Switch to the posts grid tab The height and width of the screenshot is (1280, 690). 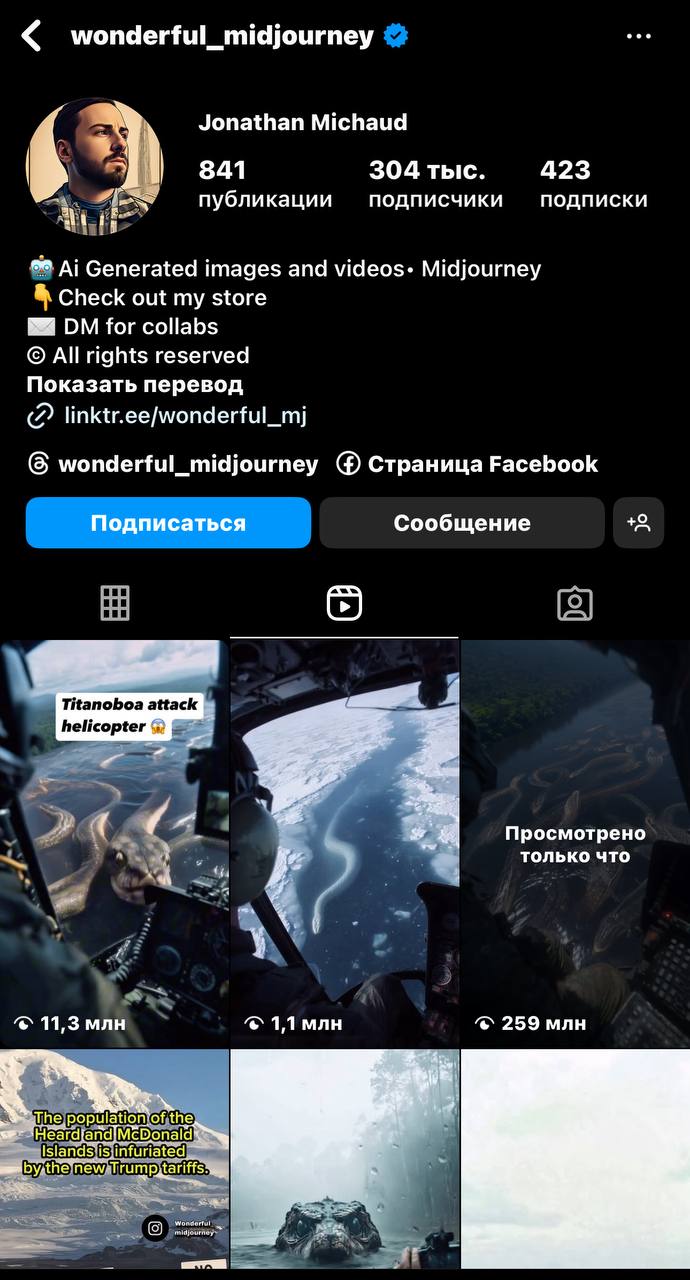(115, 603)
